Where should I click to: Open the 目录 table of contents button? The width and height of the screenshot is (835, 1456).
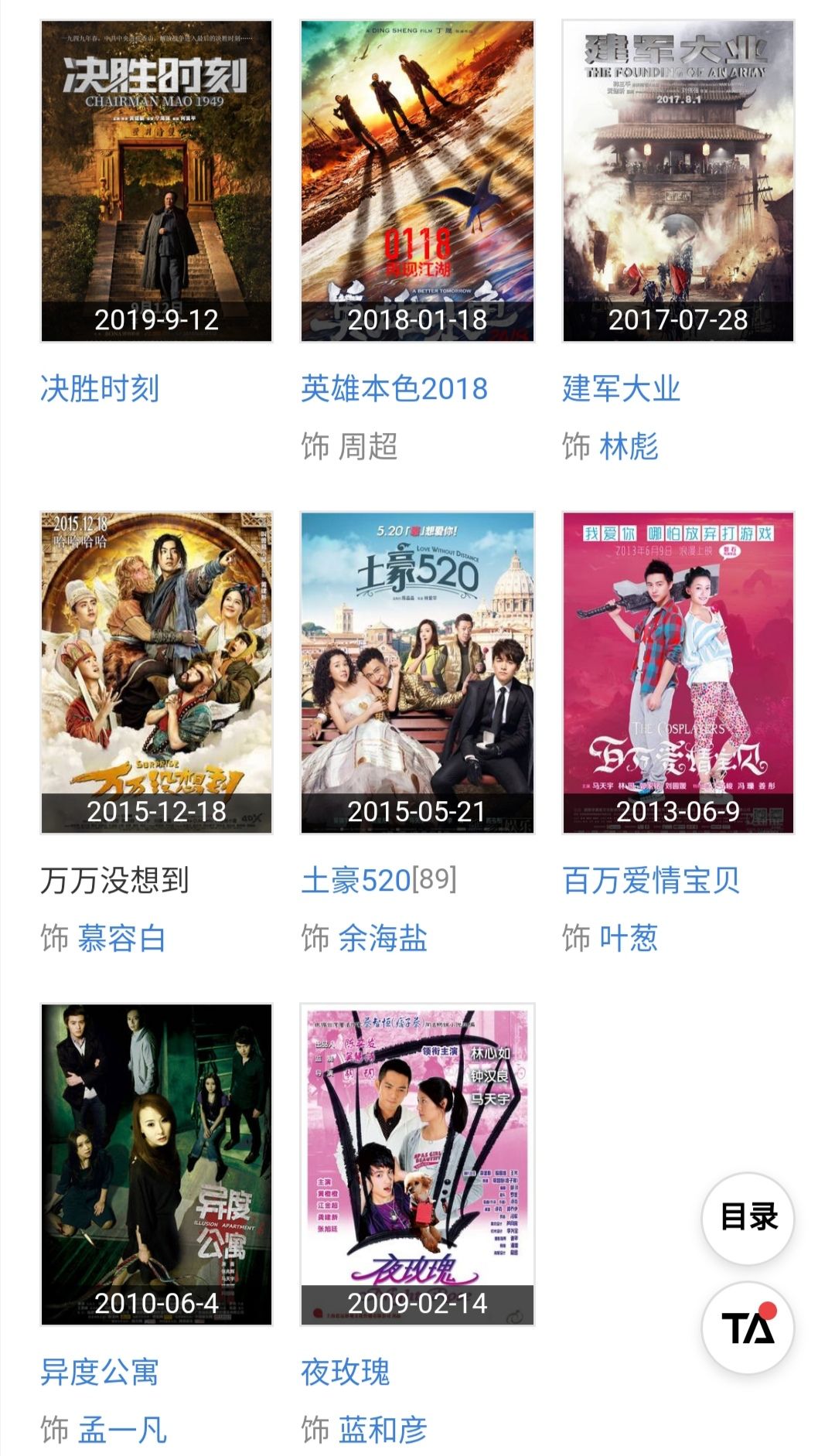tap(748, 1218)
